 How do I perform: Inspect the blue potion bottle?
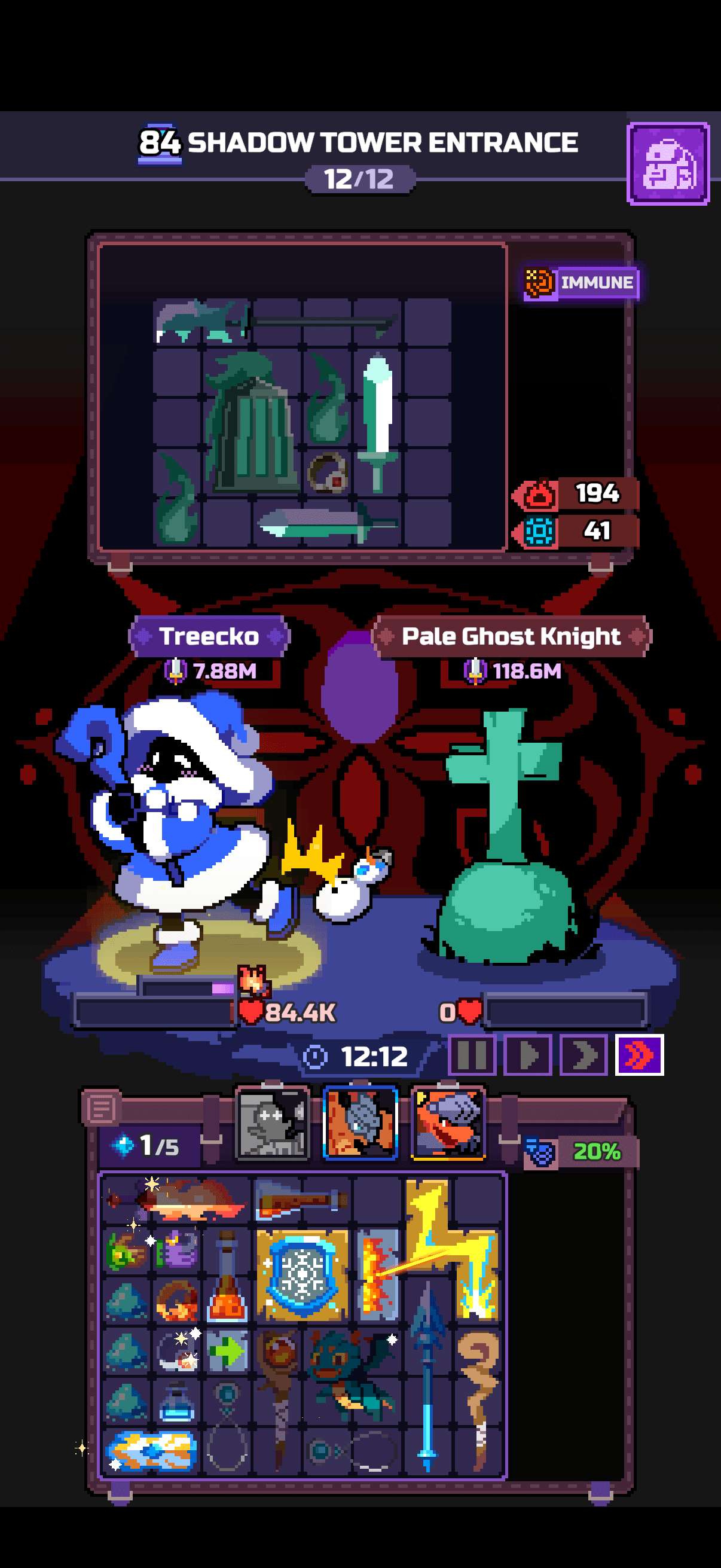click(176, 1401)
